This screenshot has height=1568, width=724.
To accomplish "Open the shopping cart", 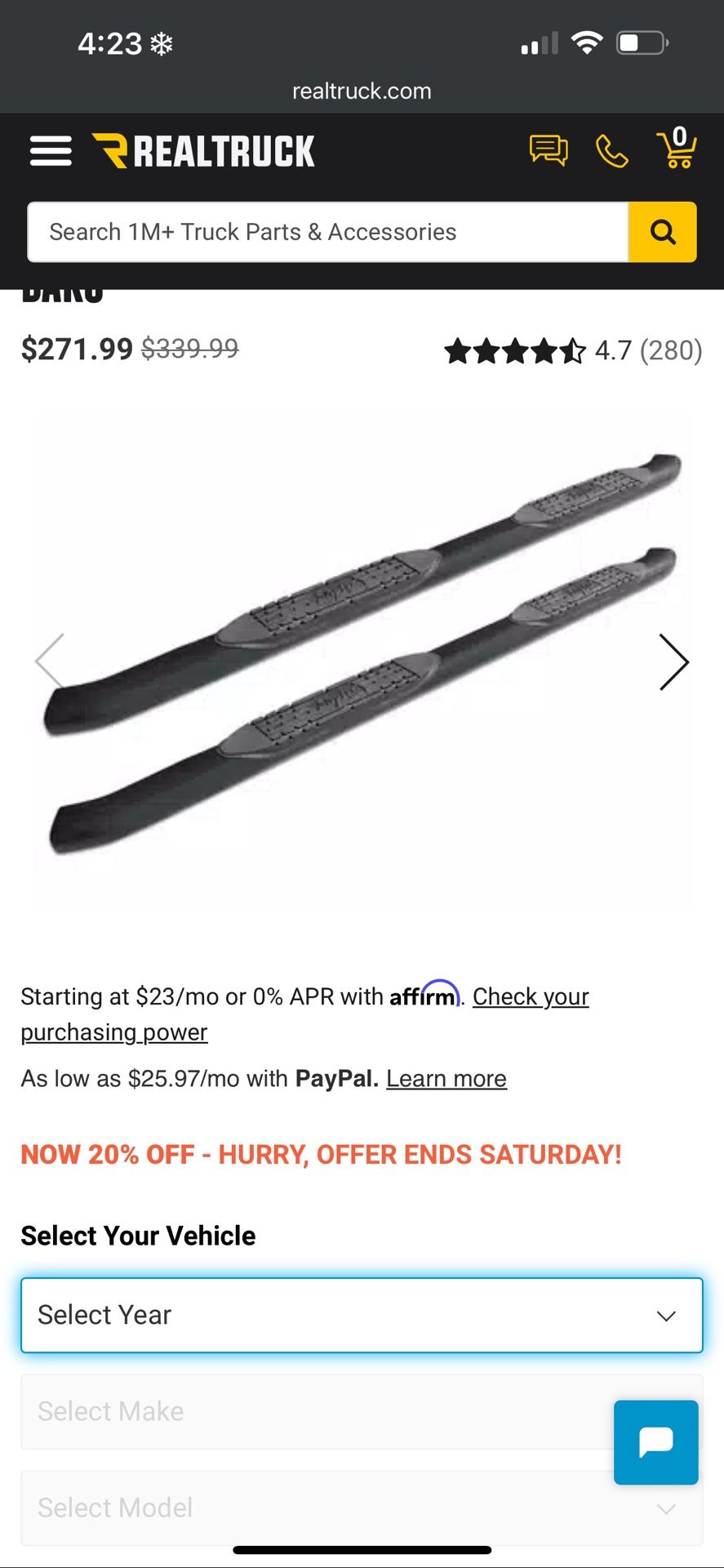I will [x=677, y=149].
